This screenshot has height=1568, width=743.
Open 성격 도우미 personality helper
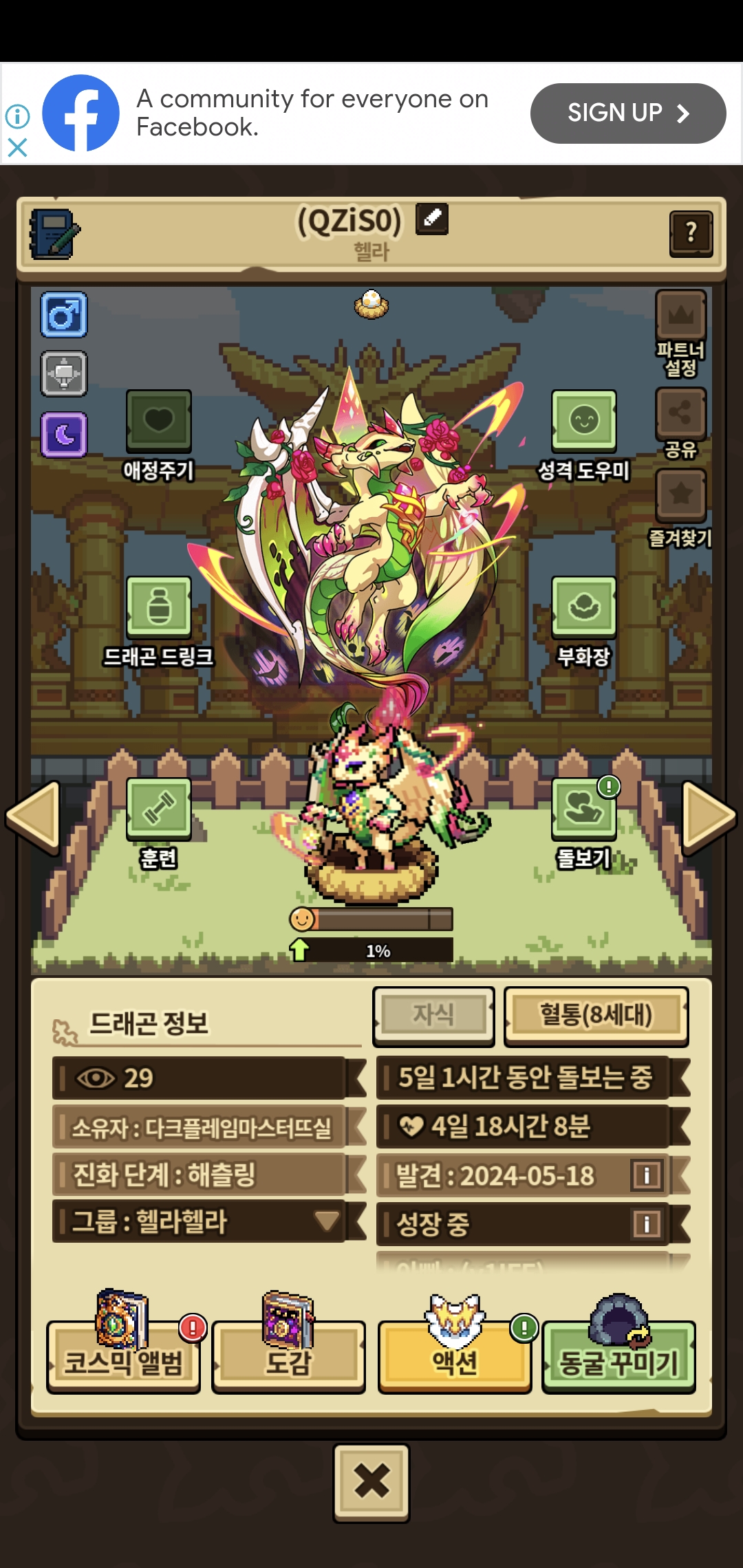click(583, 421)
